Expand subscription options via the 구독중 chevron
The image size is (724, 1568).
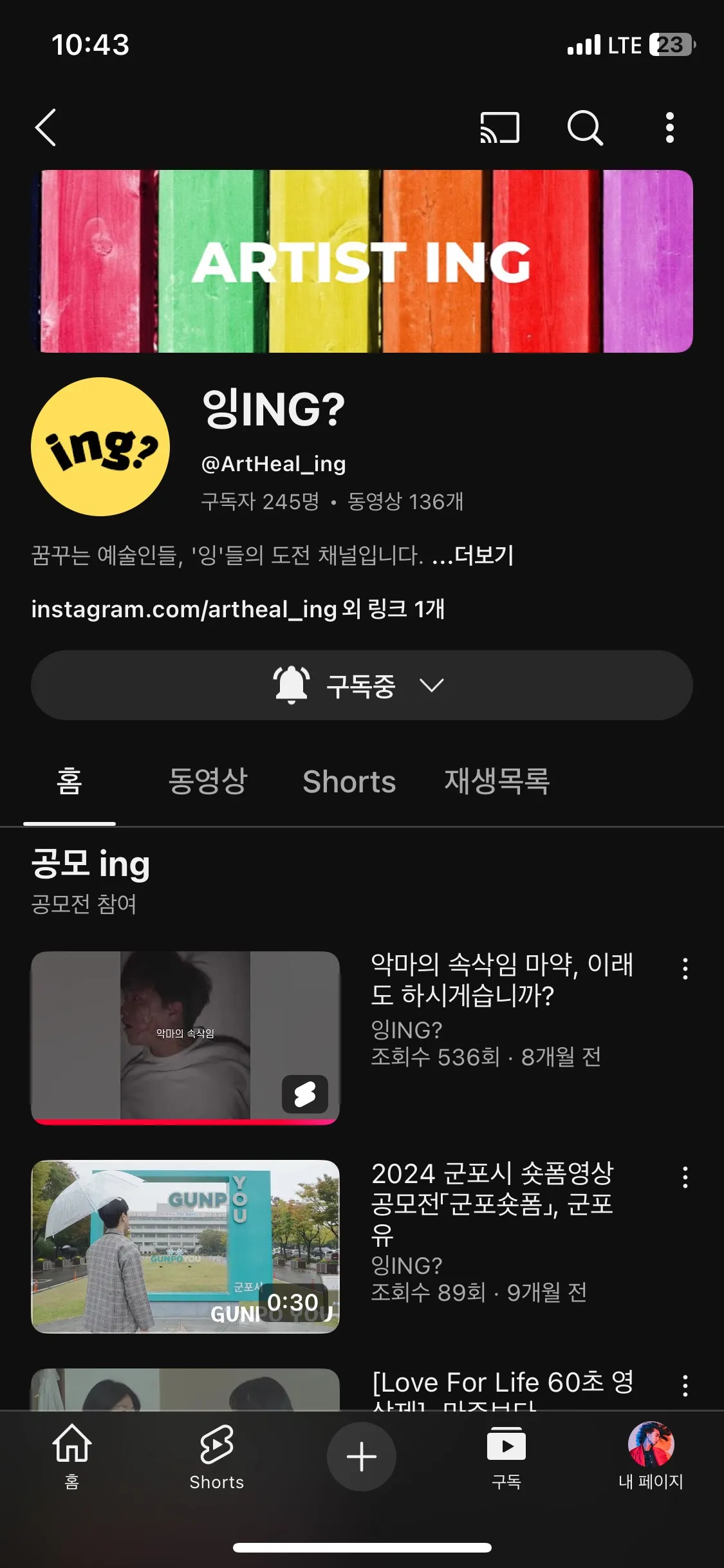432,686
